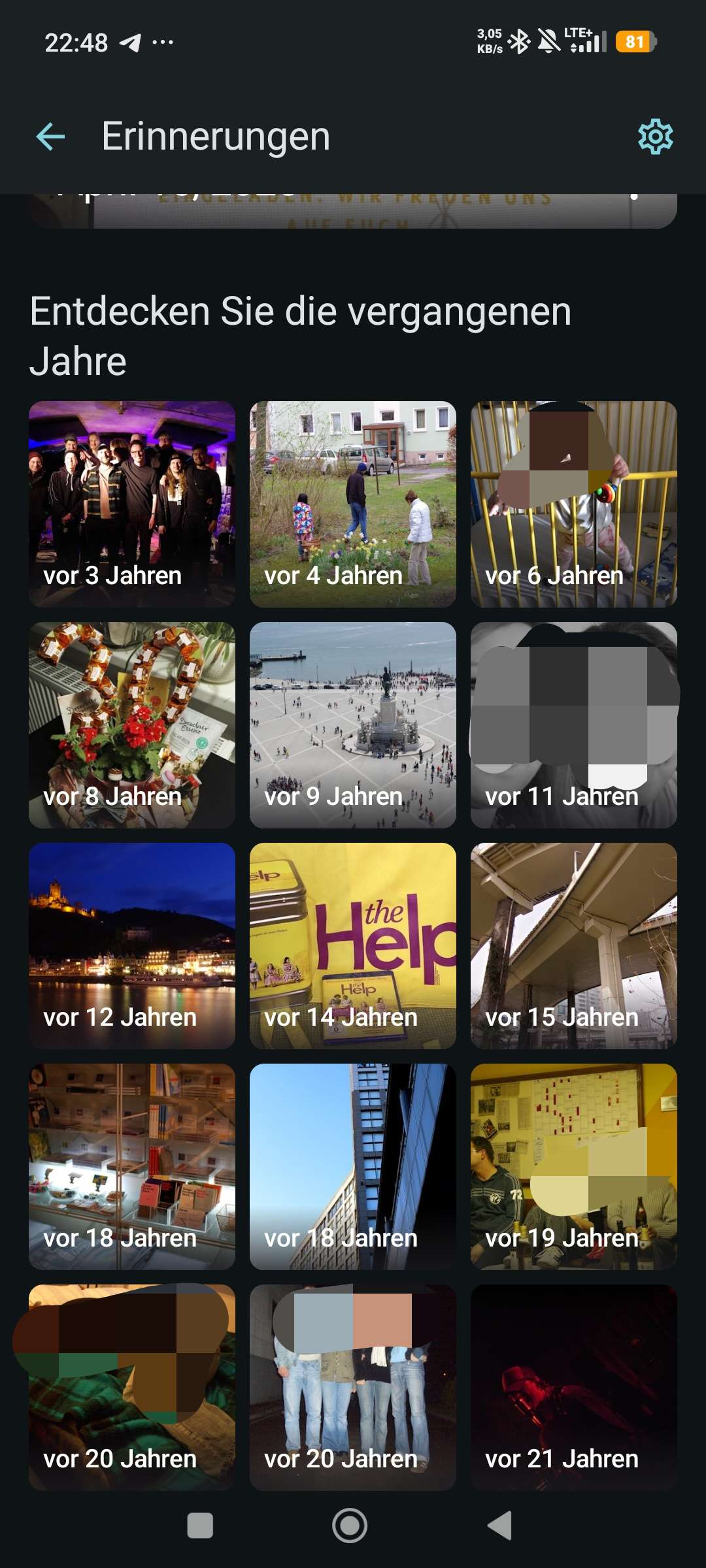Show the 'vor 9 Jahren' memory

pos(353,725)
